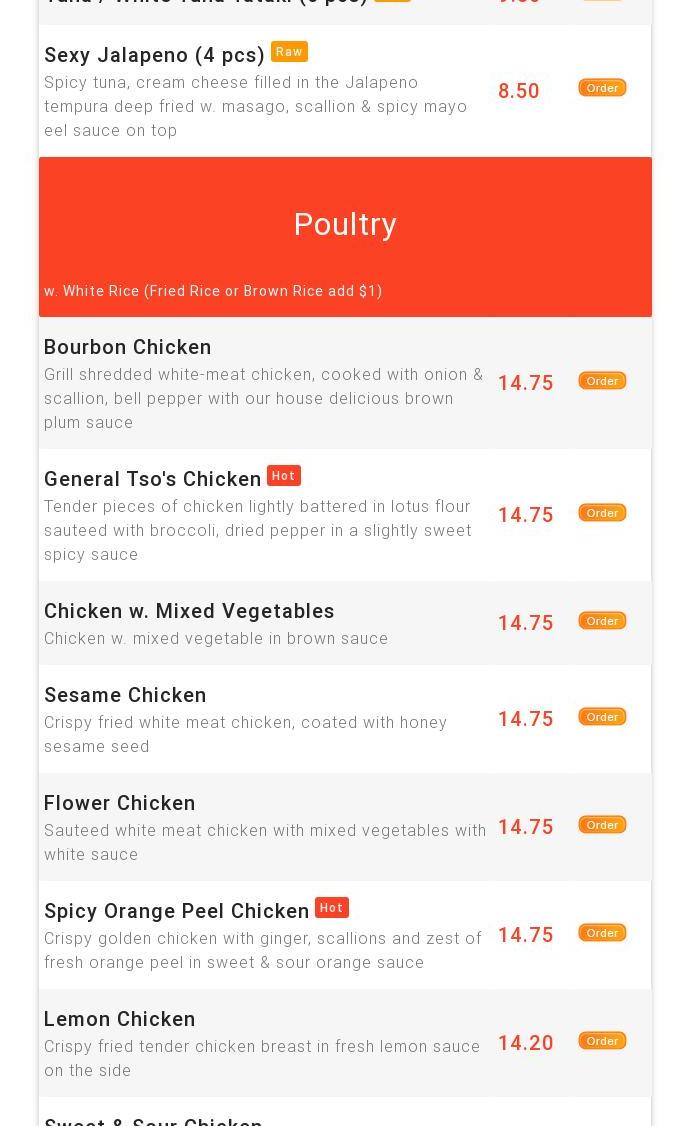Order the Flower Chicken dish
Viewport: 690px width, 1126px height.
point(602,825)
